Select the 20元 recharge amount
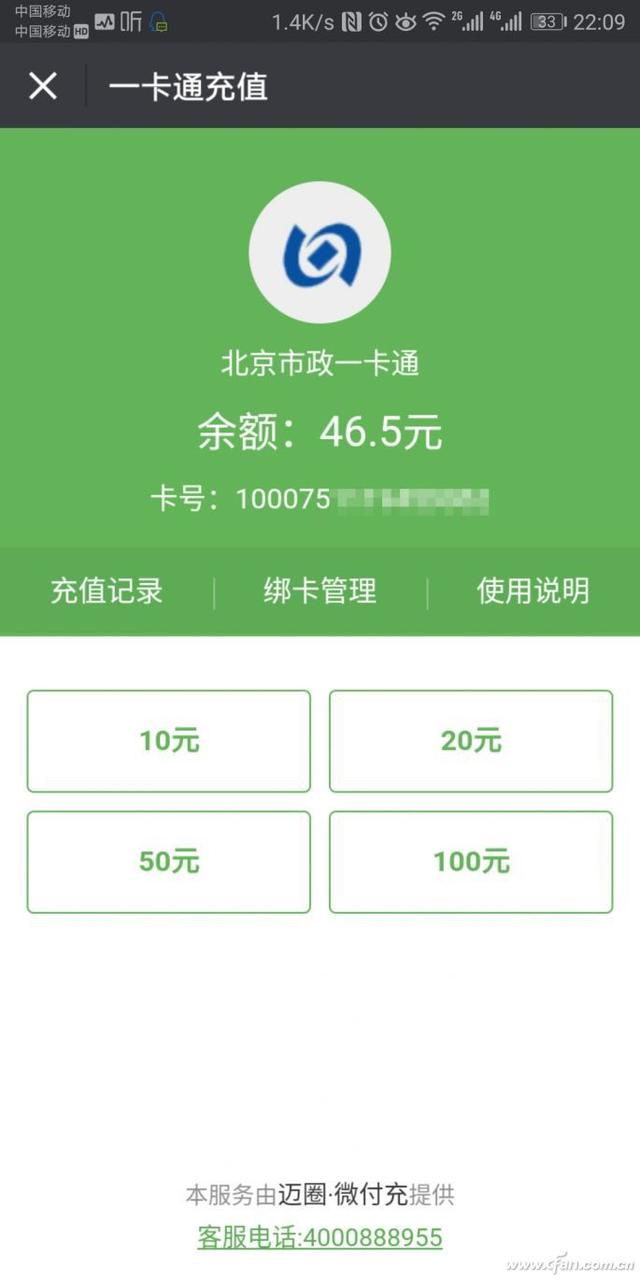This screenshot has width=640, height=1280. (x=471, y=741)
